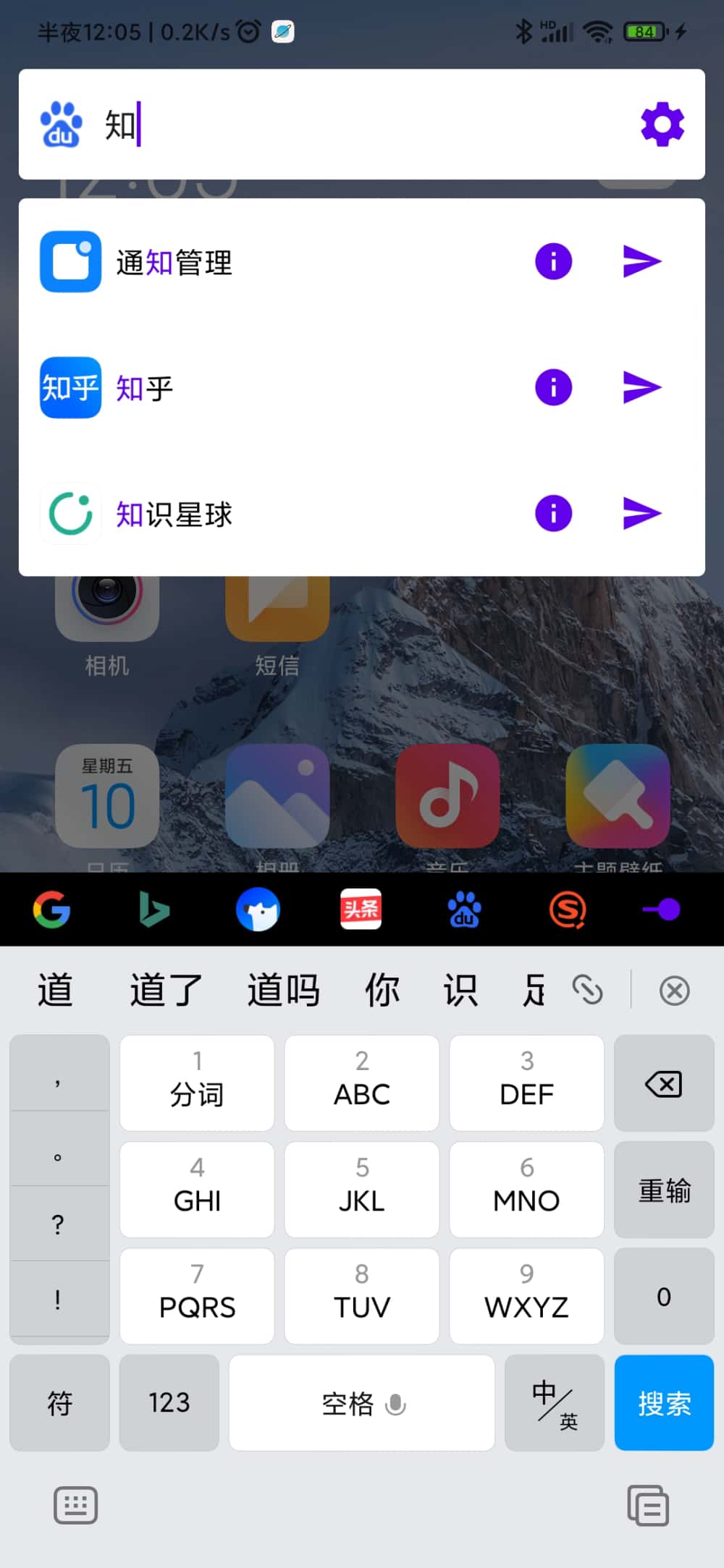Open the 知识星球 result
724x1568 pixels.
[x=174, y=514]
